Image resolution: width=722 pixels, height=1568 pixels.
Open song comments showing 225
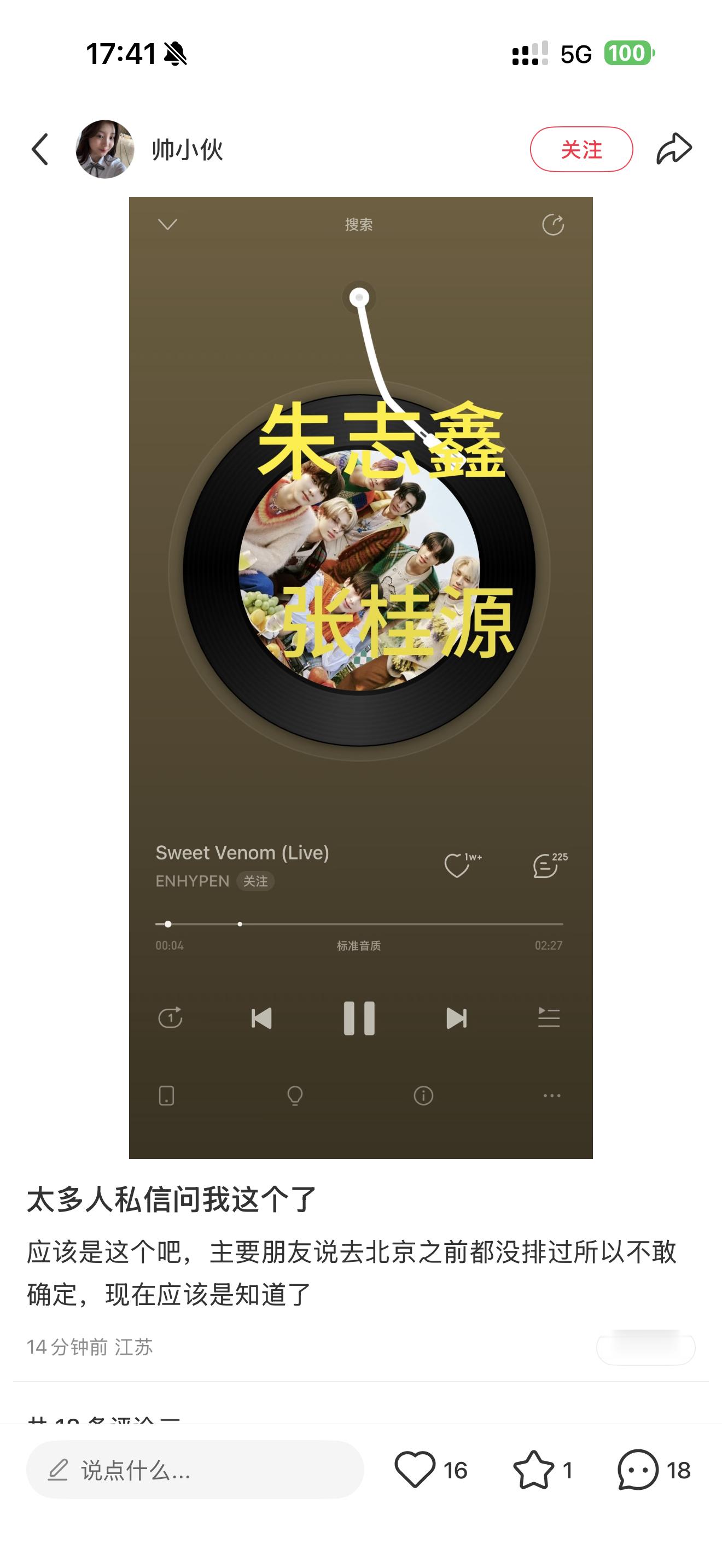546,866
